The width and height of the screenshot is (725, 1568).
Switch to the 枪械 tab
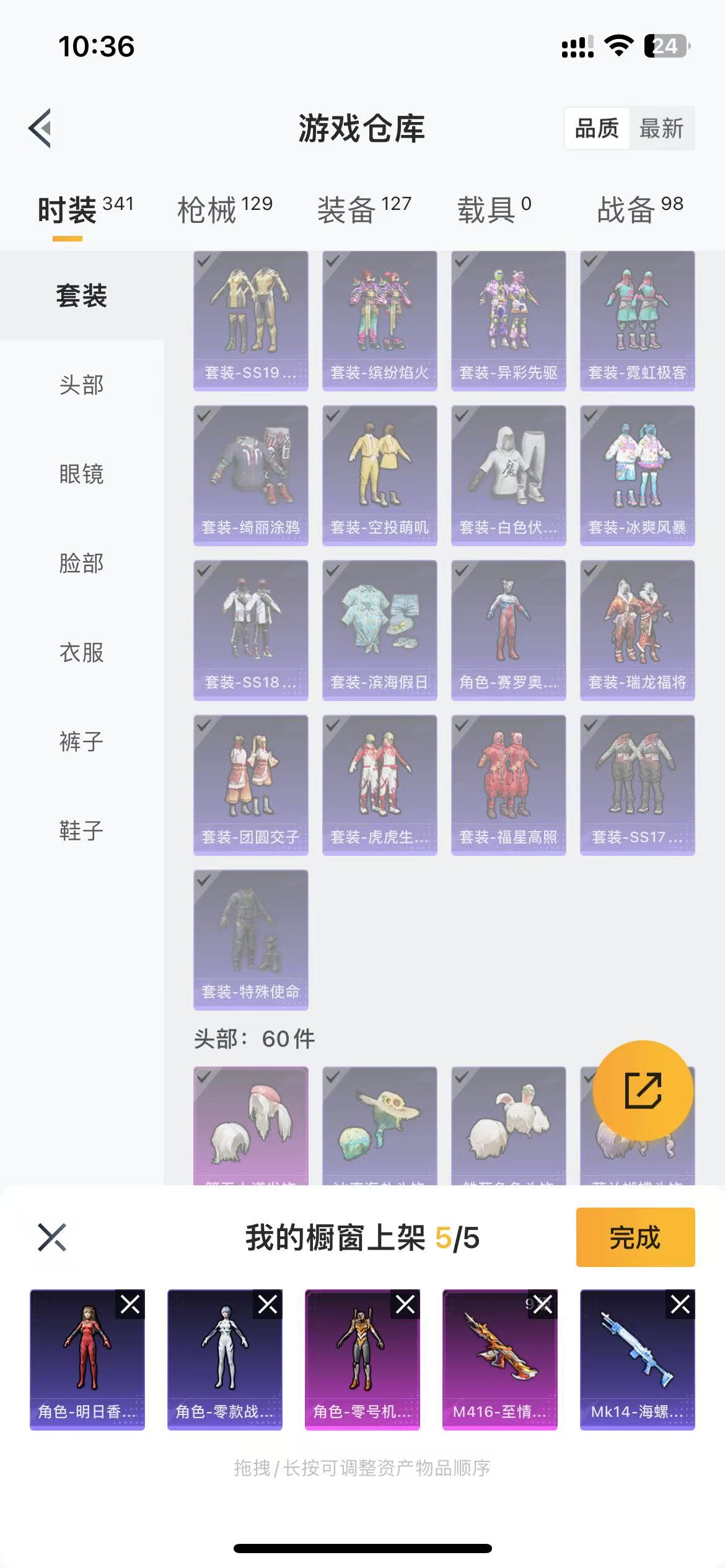225,209
